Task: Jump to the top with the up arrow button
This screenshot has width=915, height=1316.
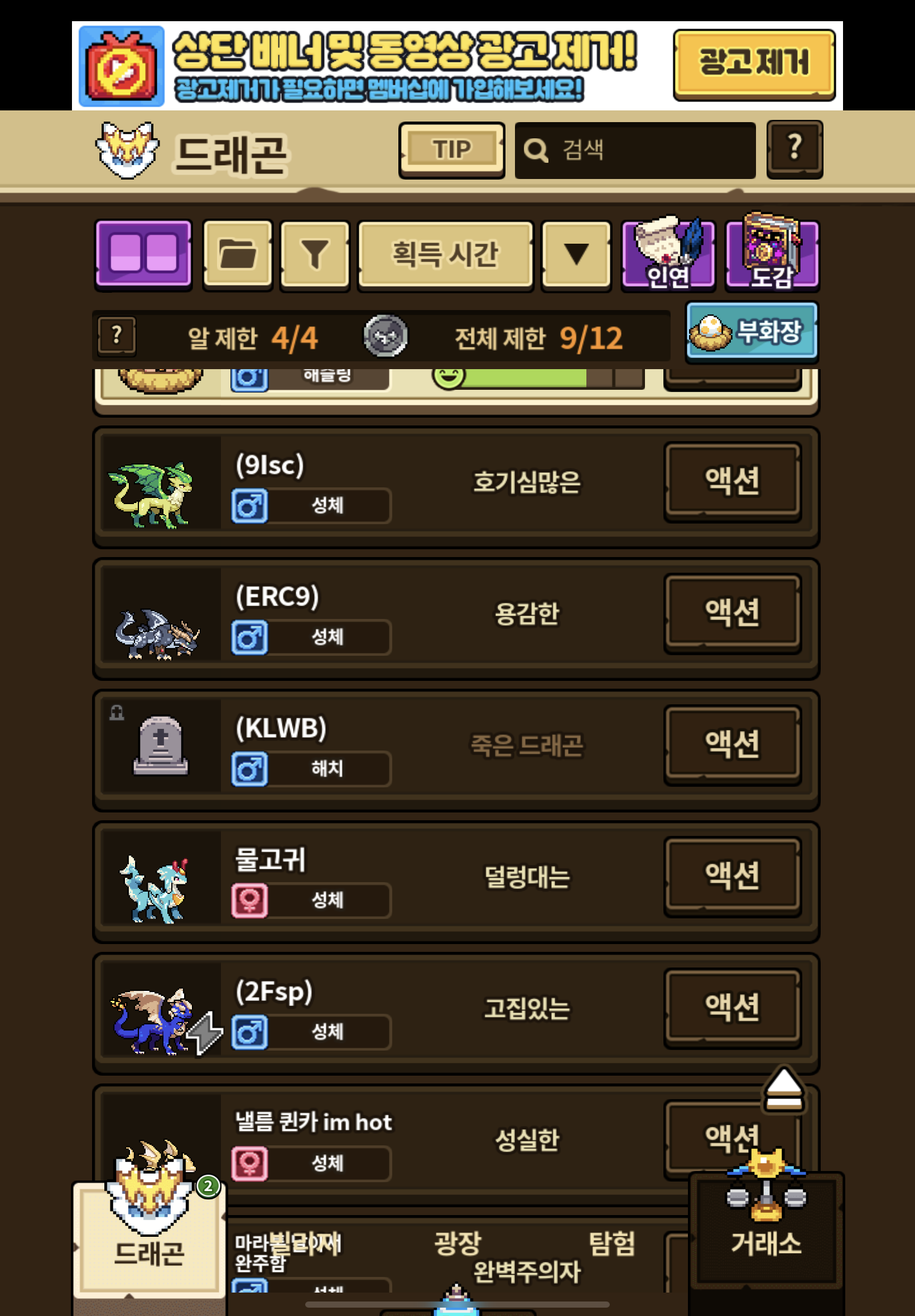Action: point(783,1088)
